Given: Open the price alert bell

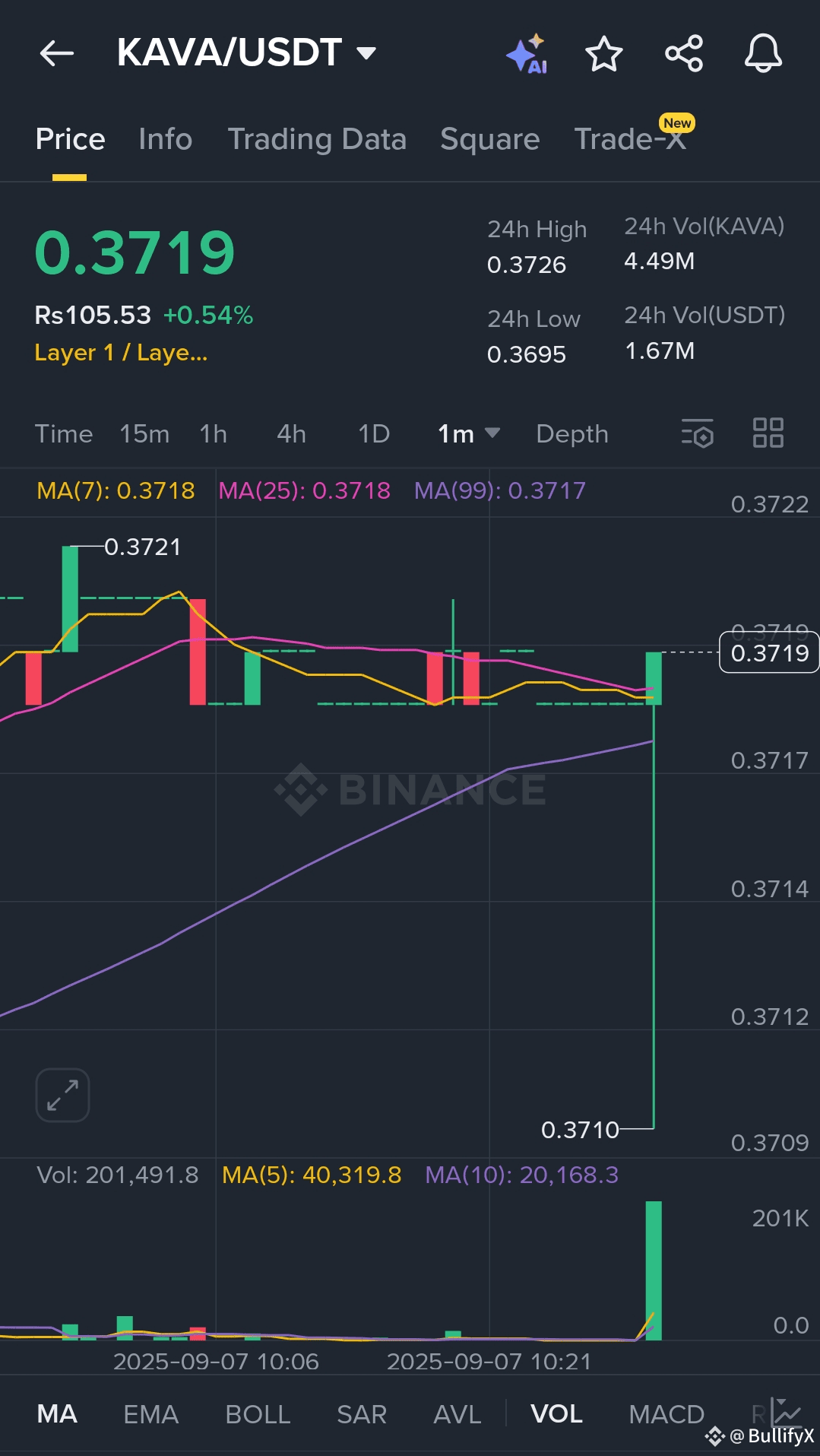Looking at the screenshot, I should (x=763, y=53).
